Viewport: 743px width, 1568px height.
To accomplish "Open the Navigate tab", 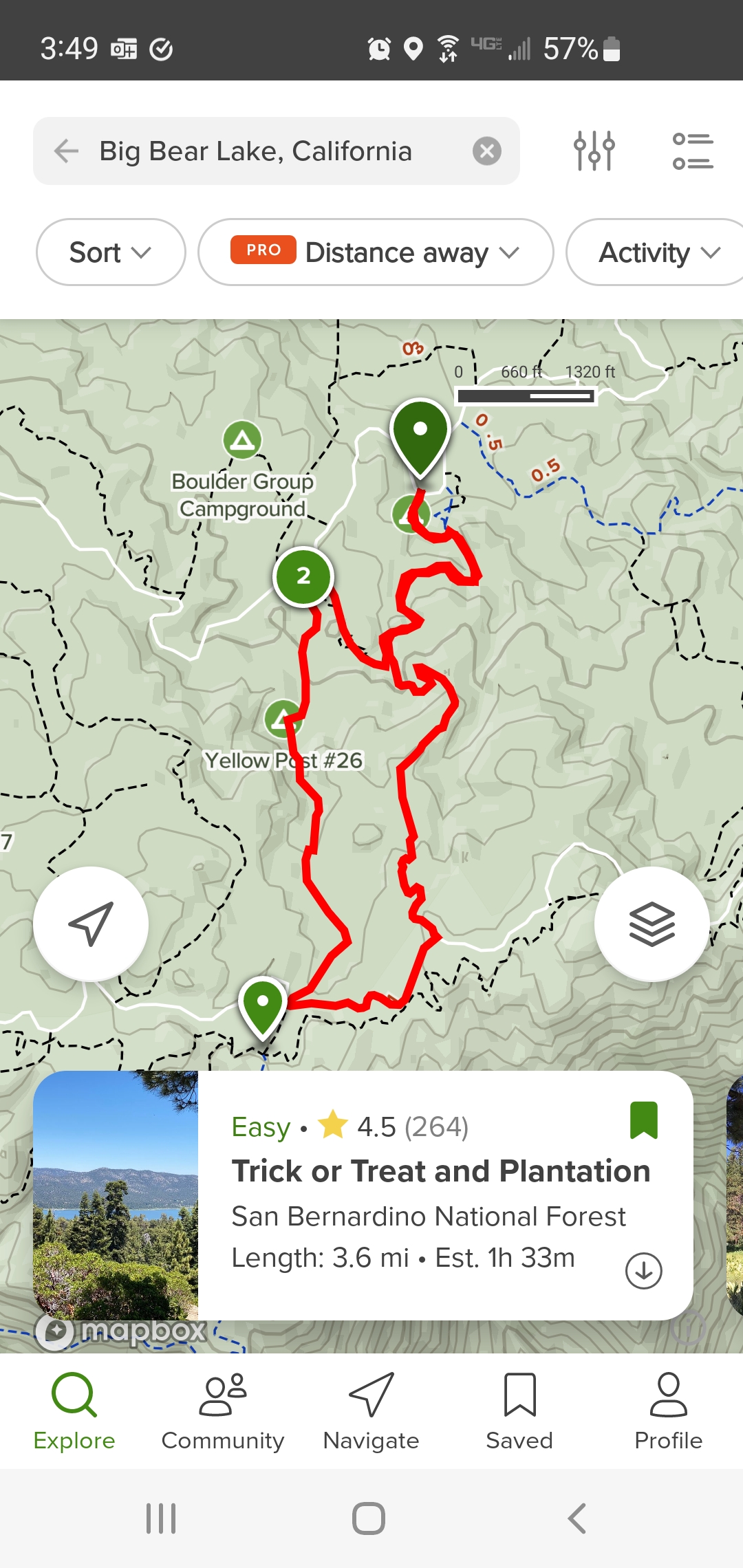I will pos(371,1411).
